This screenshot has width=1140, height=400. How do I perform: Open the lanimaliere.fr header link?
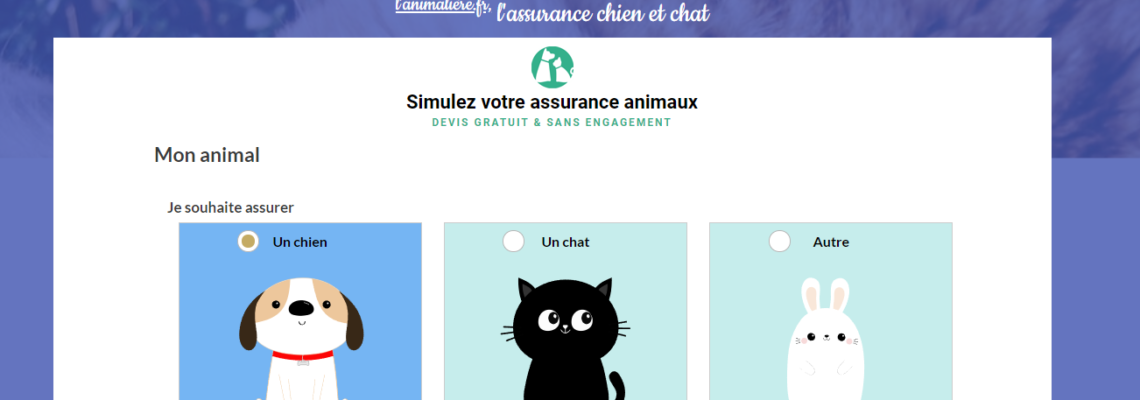pyautogui.click(x=443, y=7)
